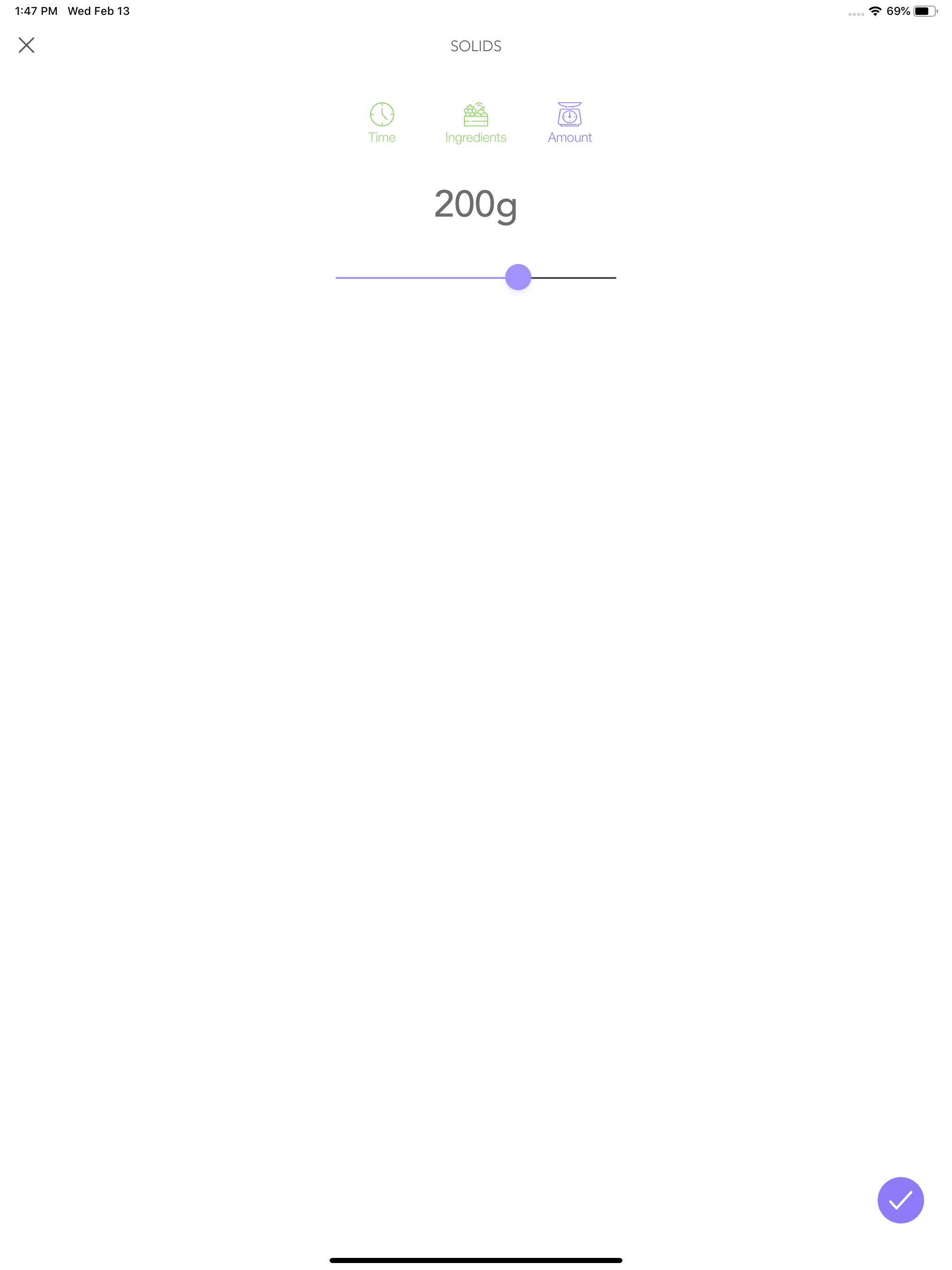Confirm the solids entry with the checkmark

pos(900,1199)
